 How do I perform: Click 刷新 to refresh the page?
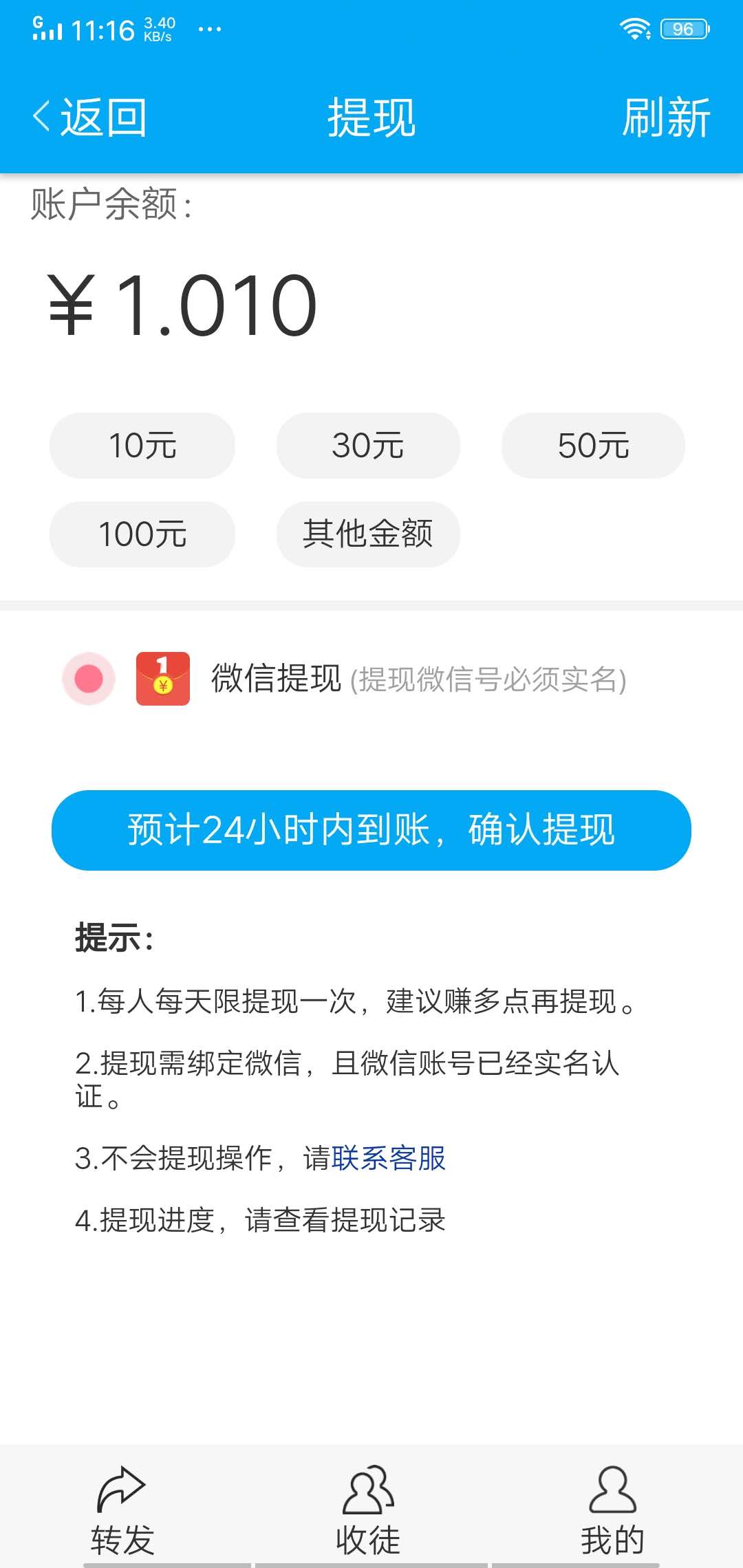[x=665, y=117]
